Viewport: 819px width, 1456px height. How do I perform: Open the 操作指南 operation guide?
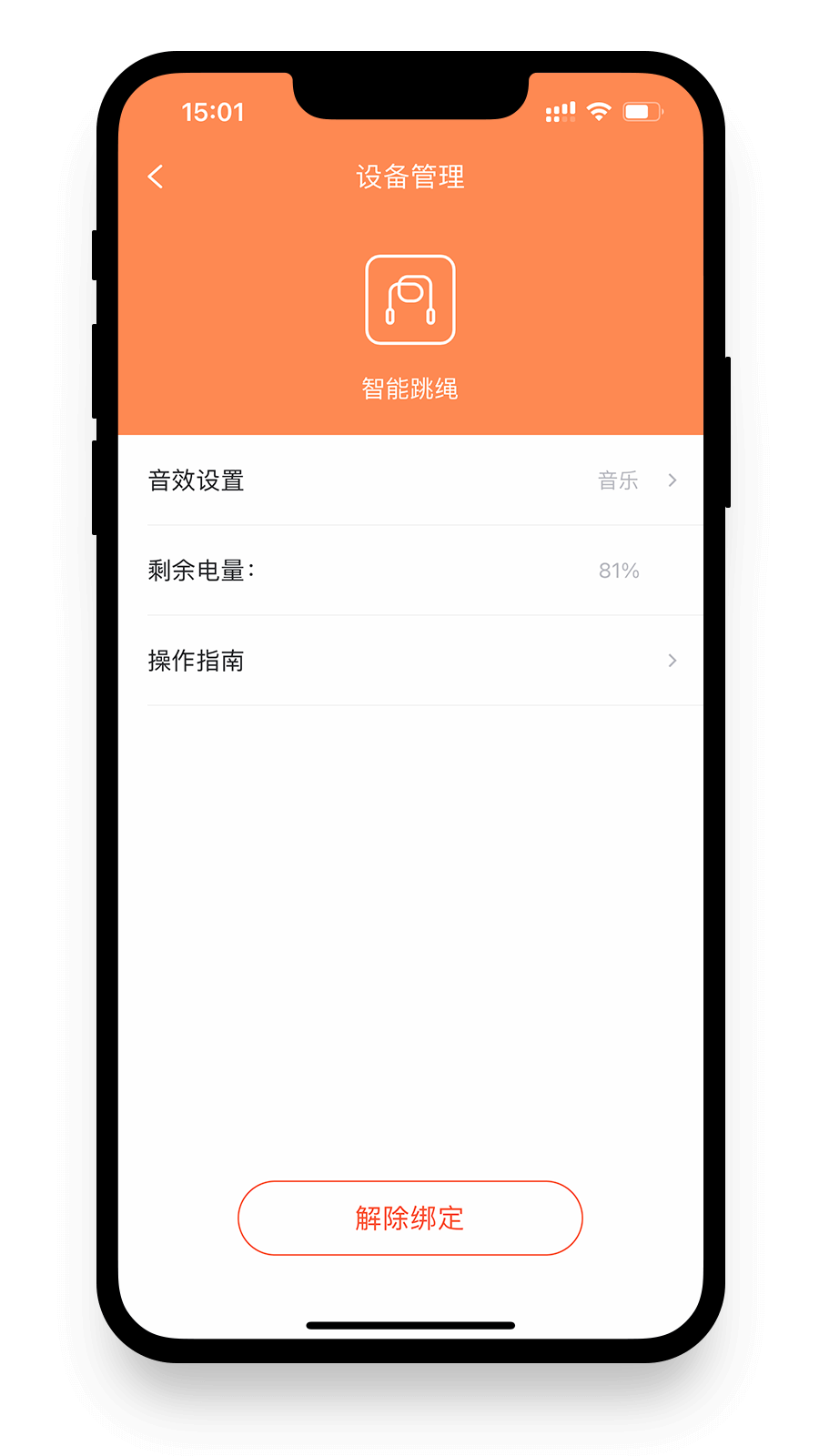(410, 661)
